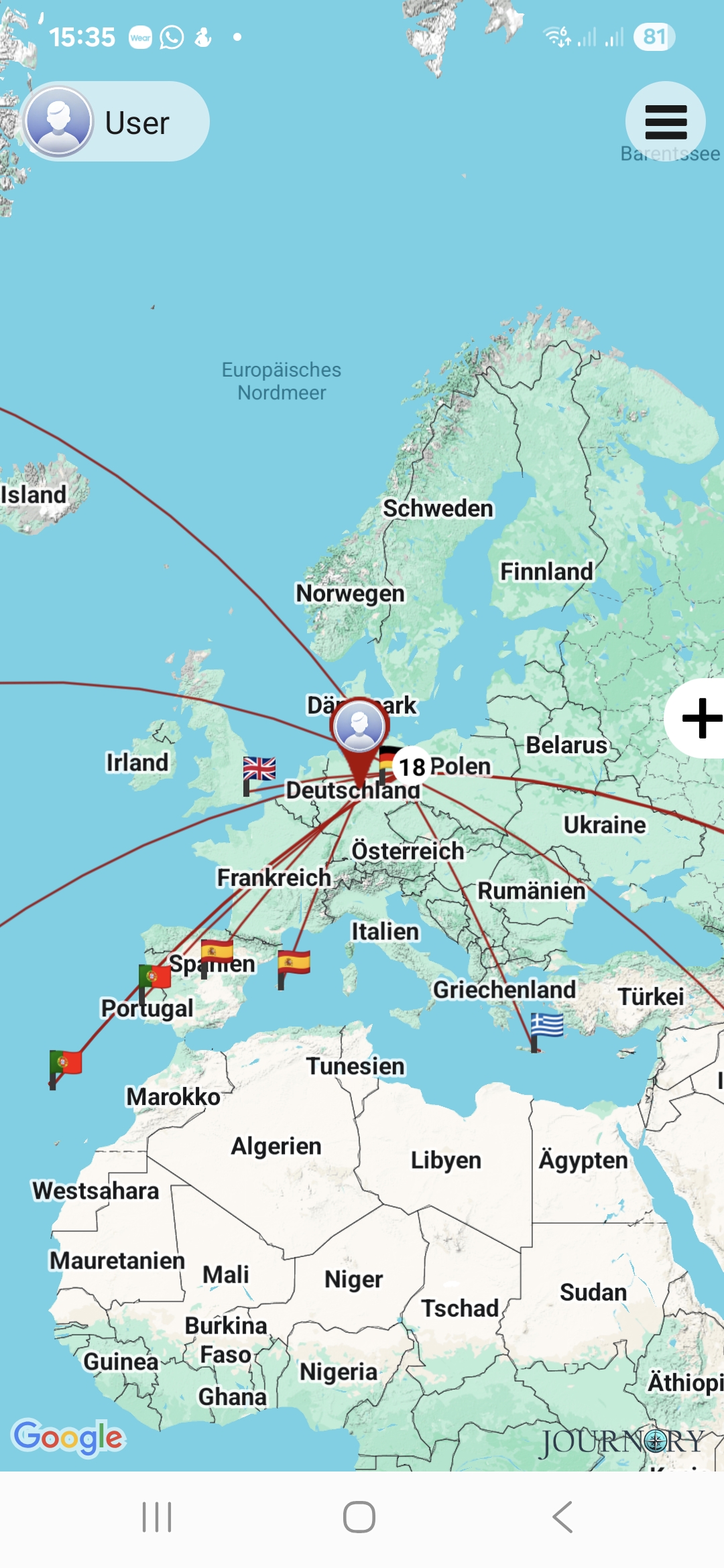
Task: Open the User profile chip
Action: [115, 122]
